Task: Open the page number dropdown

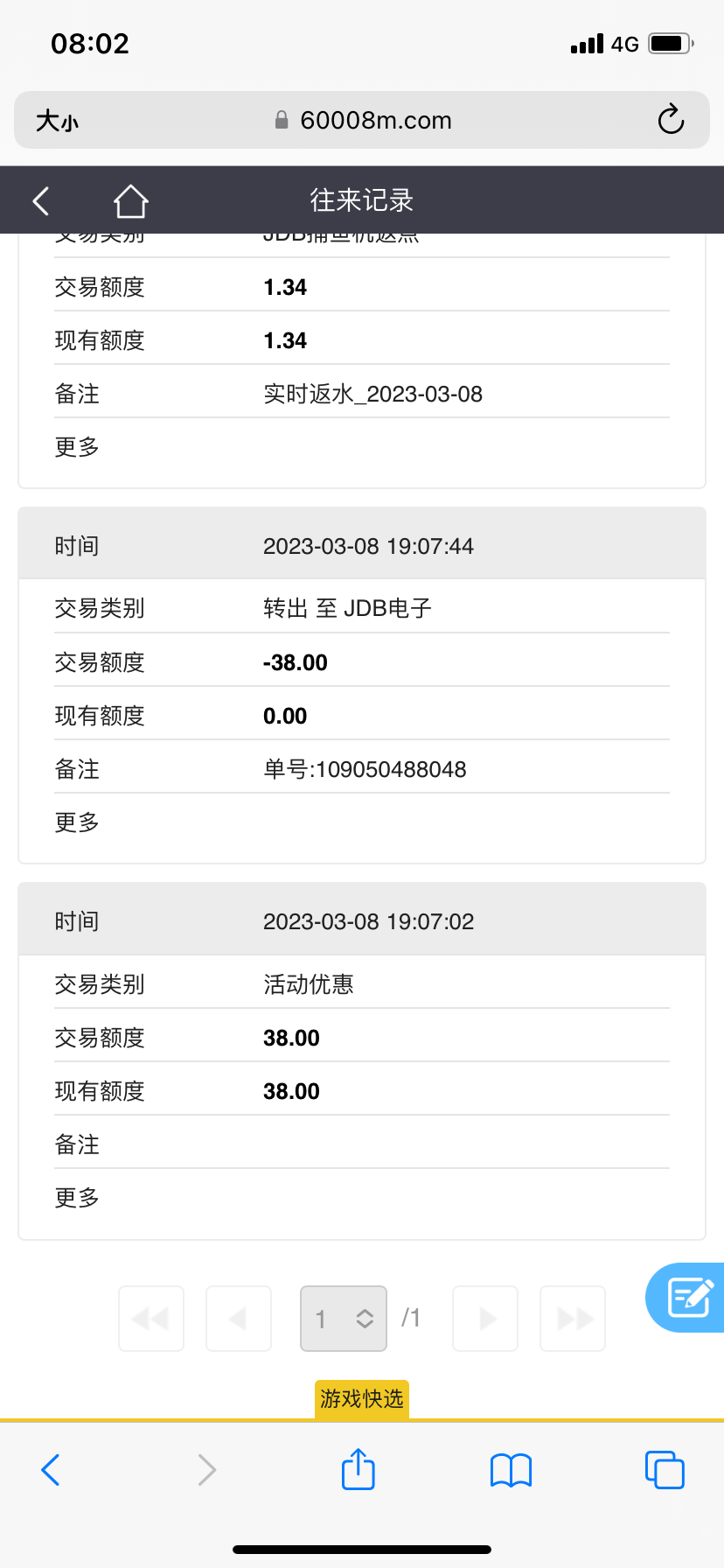Action: tap(344, 1318)
